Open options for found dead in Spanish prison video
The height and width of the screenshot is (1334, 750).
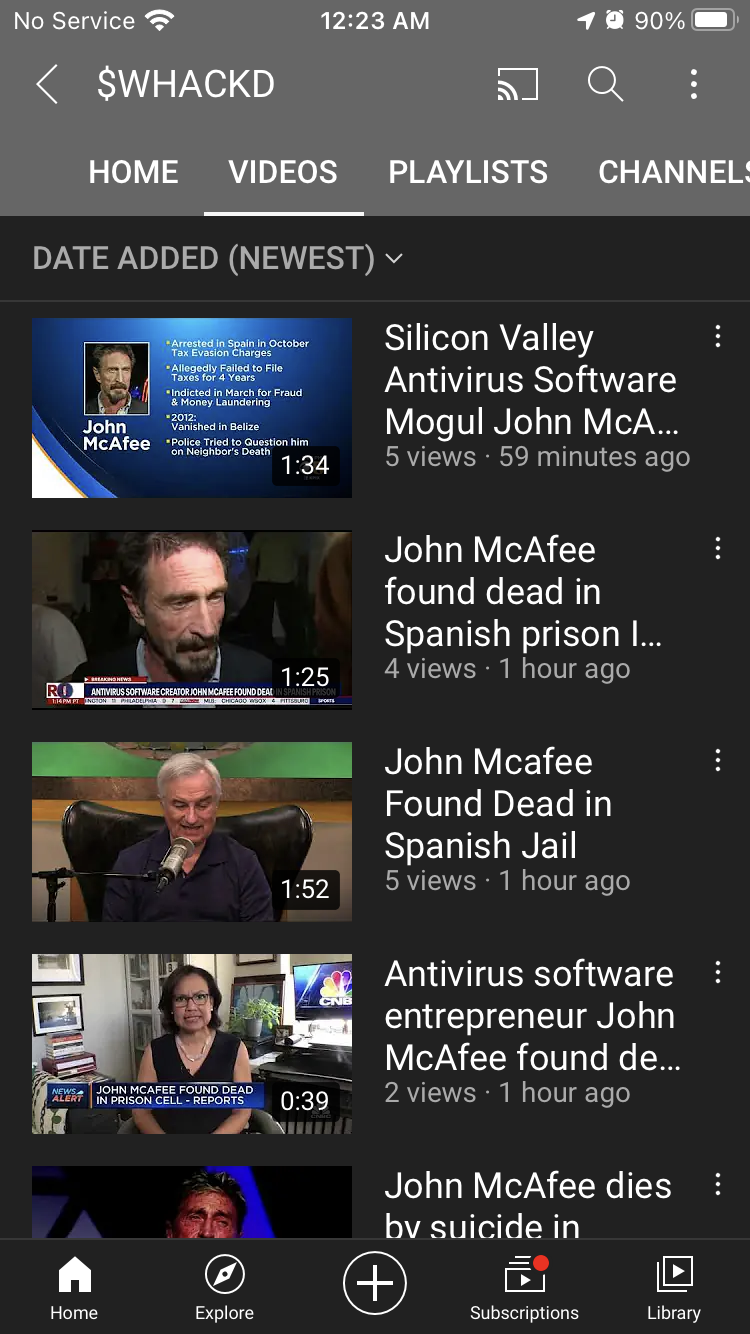pos(717,549)
